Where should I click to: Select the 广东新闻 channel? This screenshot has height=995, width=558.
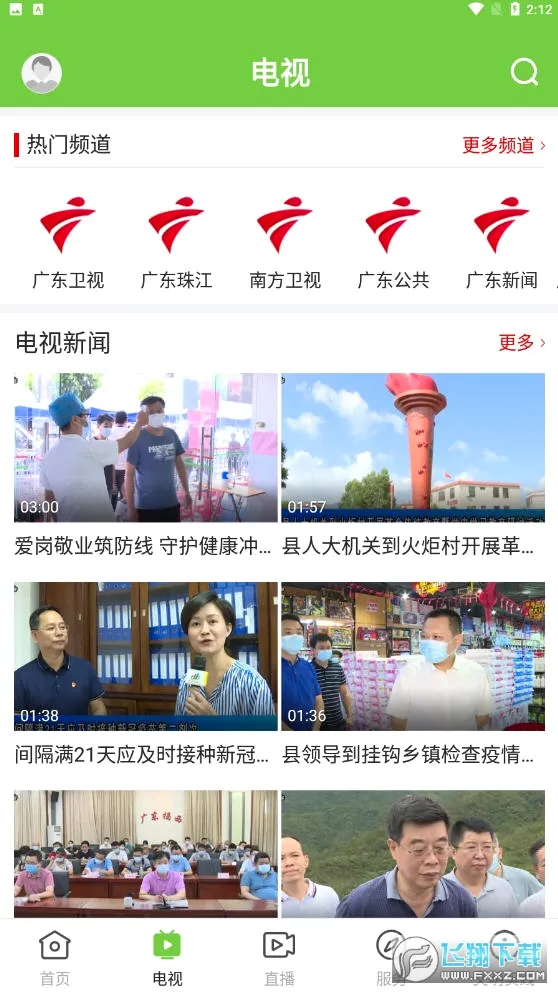pyautogui.click(x=502, y=243)
